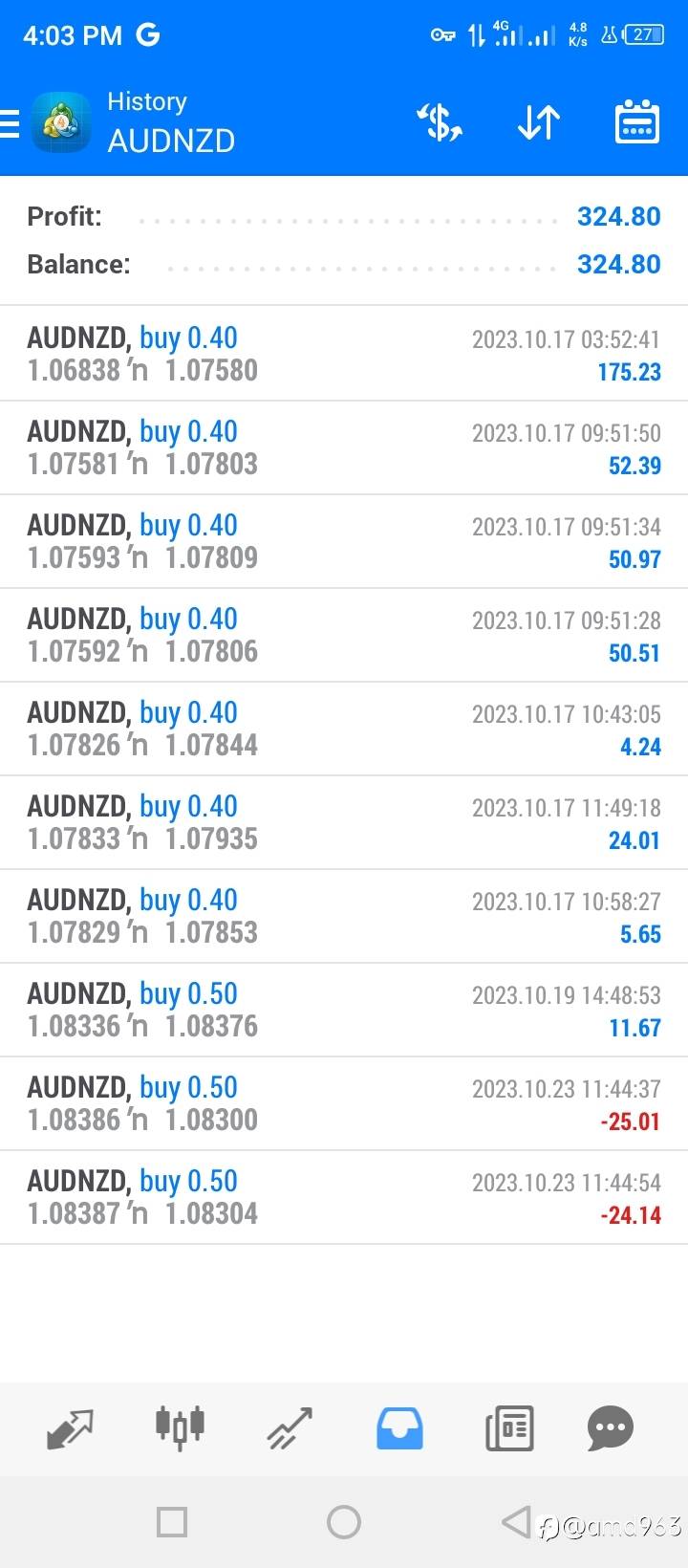Select the History tray tab
688x1568 pixels.
tap(399, 1428)
